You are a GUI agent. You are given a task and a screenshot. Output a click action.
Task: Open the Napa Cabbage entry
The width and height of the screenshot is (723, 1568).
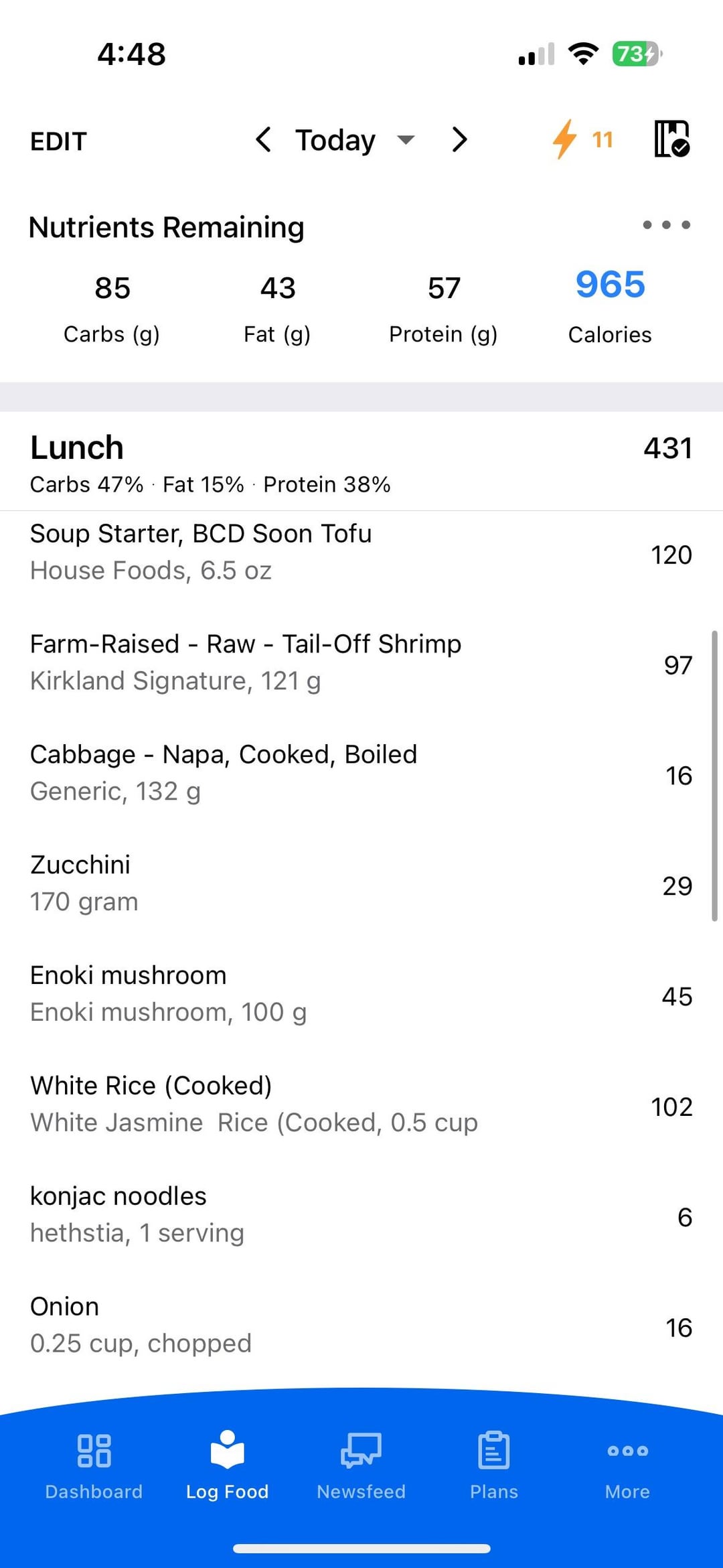pyautogui.click(x=361, y=774)
